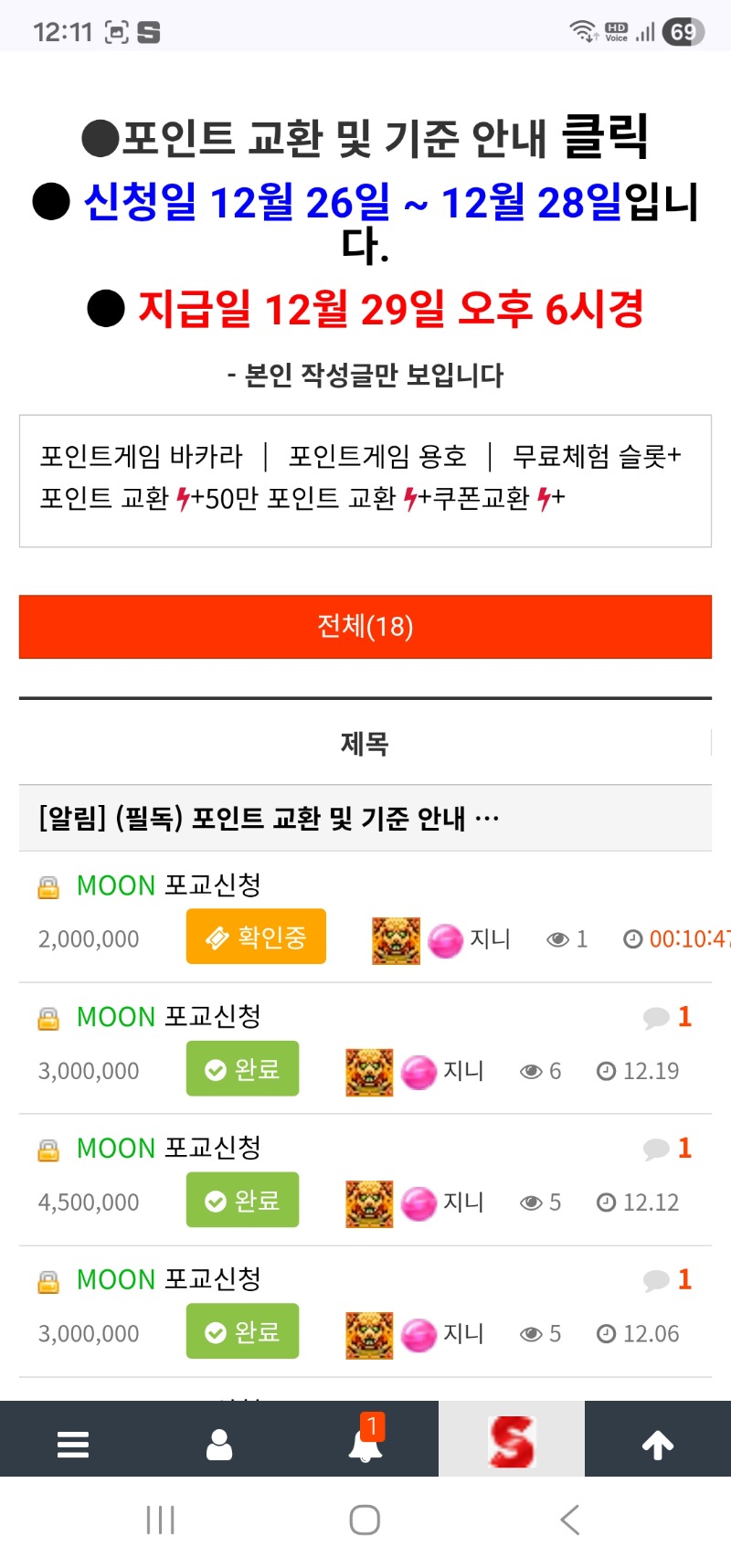Open 무료체험 슬롯+ link
The width and height of the screenshot is (731, 1568).
point(597,456)
